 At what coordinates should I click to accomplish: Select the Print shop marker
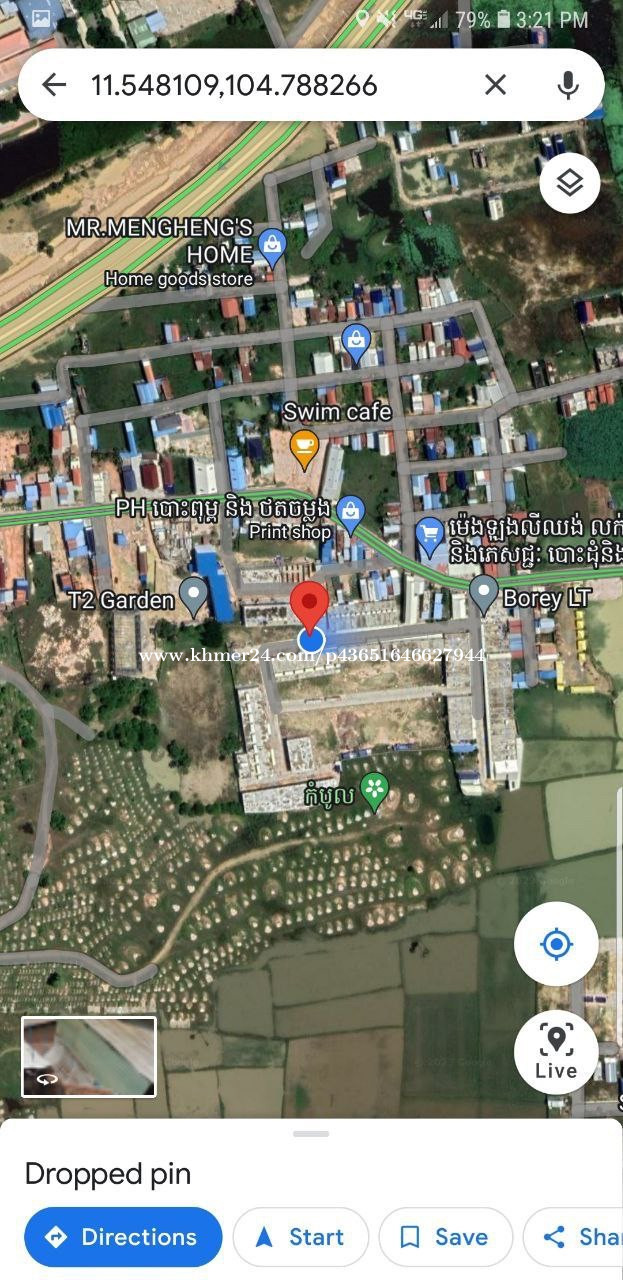coord(350,510)
